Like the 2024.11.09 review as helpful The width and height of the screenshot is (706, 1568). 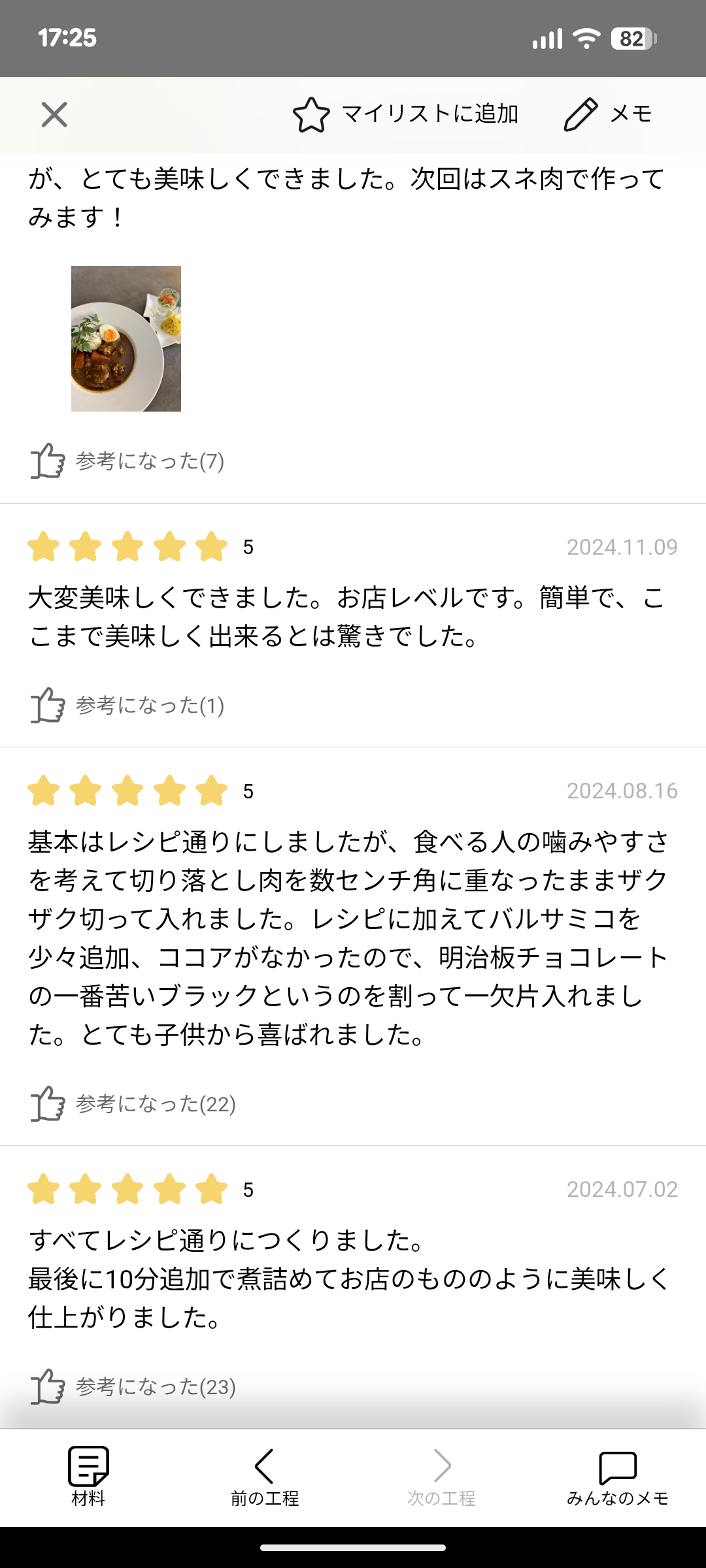[x=127, y=706]
